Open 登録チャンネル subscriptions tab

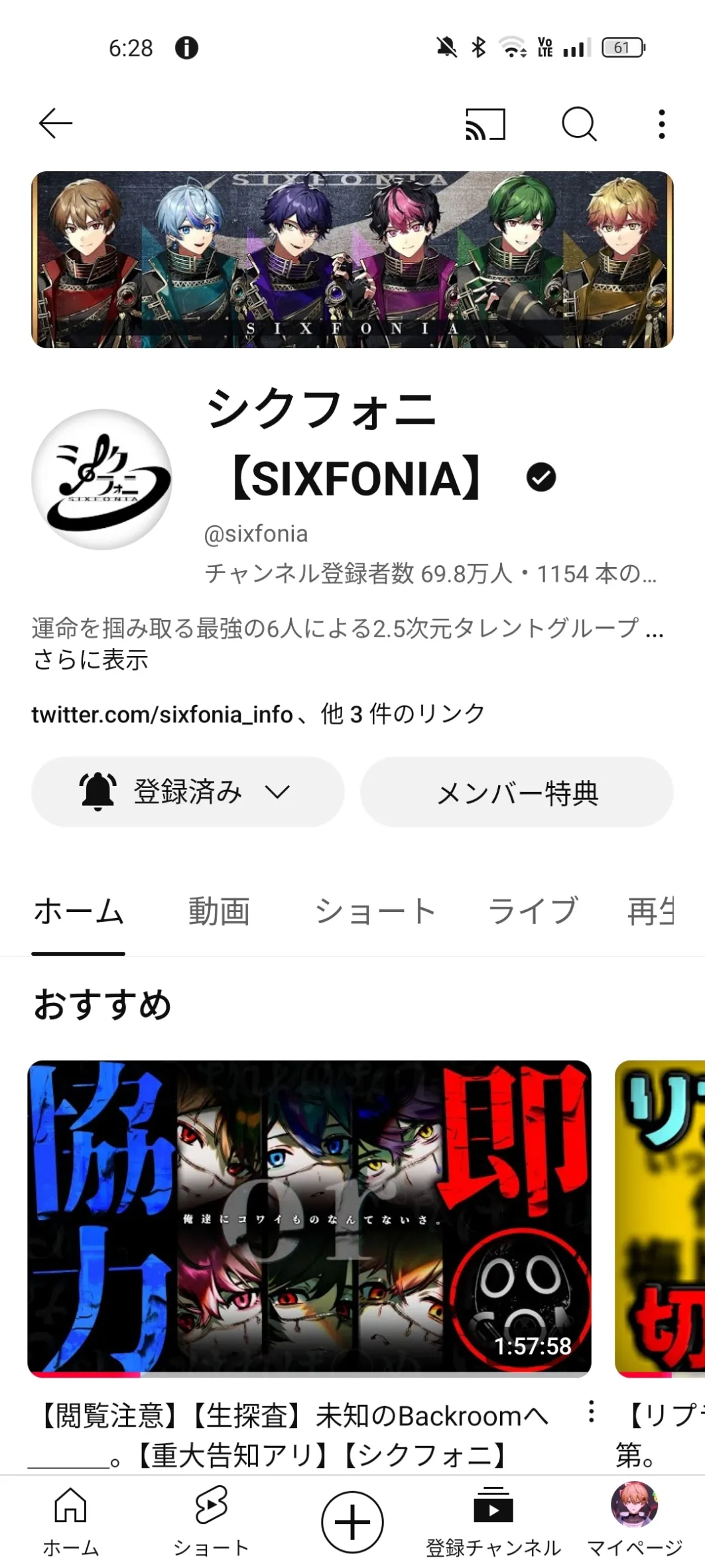(493, 1522)
